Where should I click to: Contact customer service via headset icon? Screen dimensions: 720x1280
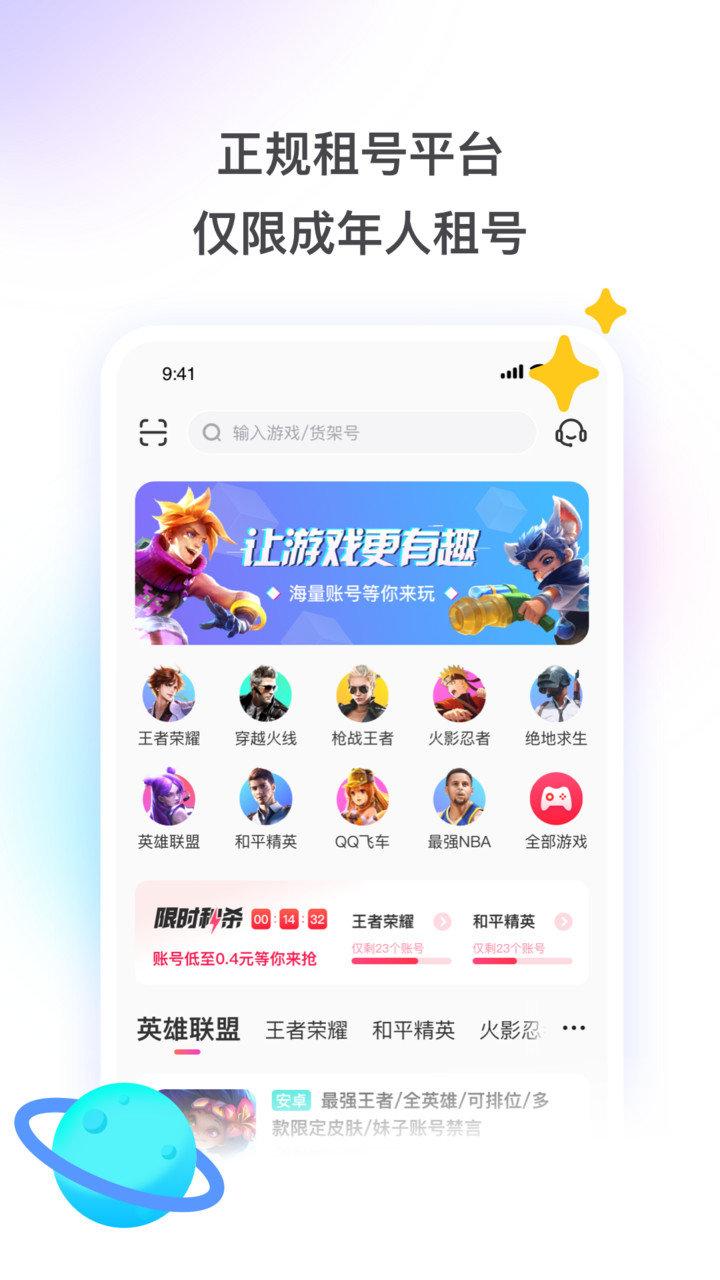570,432
